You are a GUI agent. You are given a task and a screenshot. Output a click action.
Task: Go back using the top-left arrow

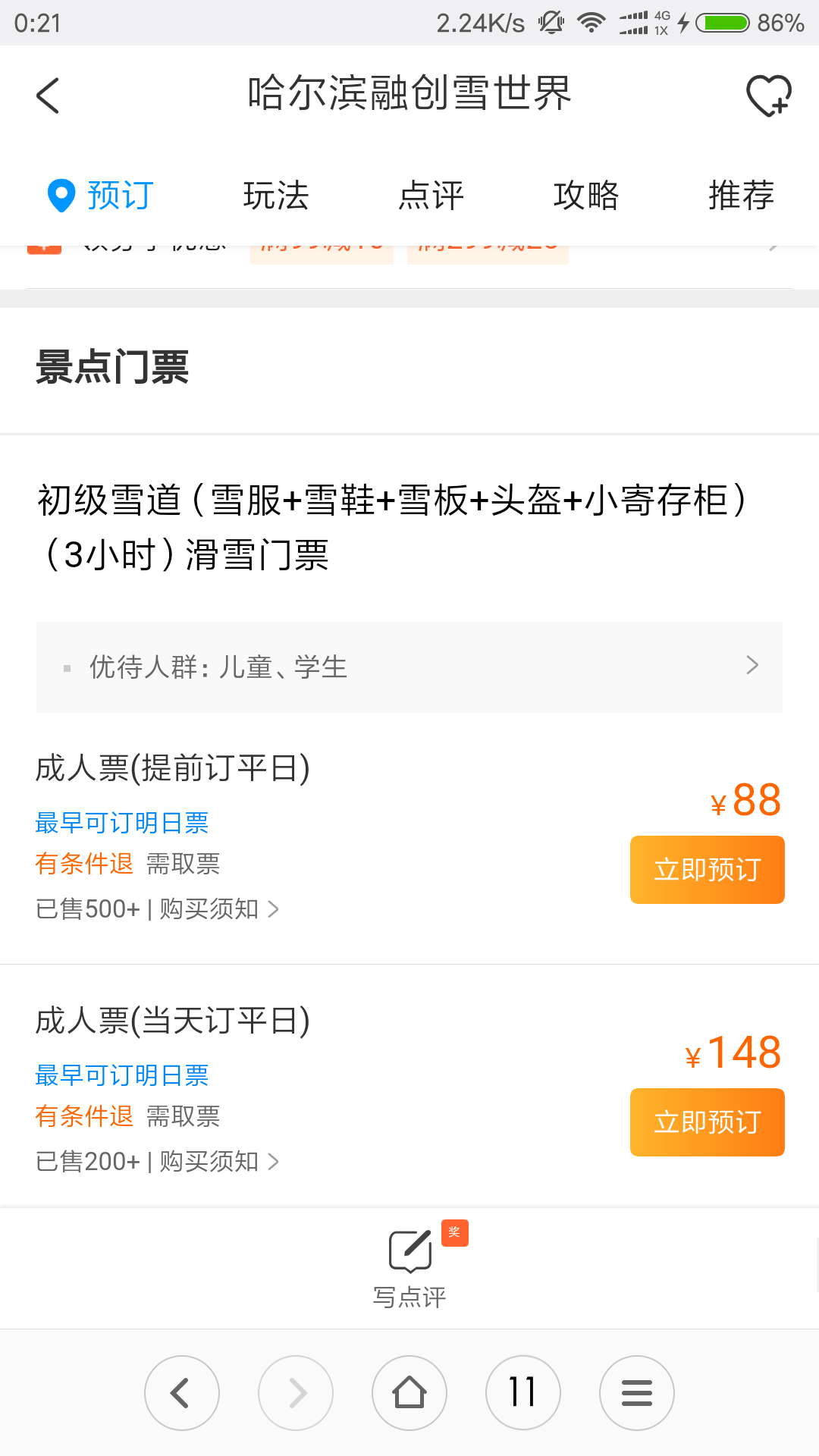pos(48,96)
